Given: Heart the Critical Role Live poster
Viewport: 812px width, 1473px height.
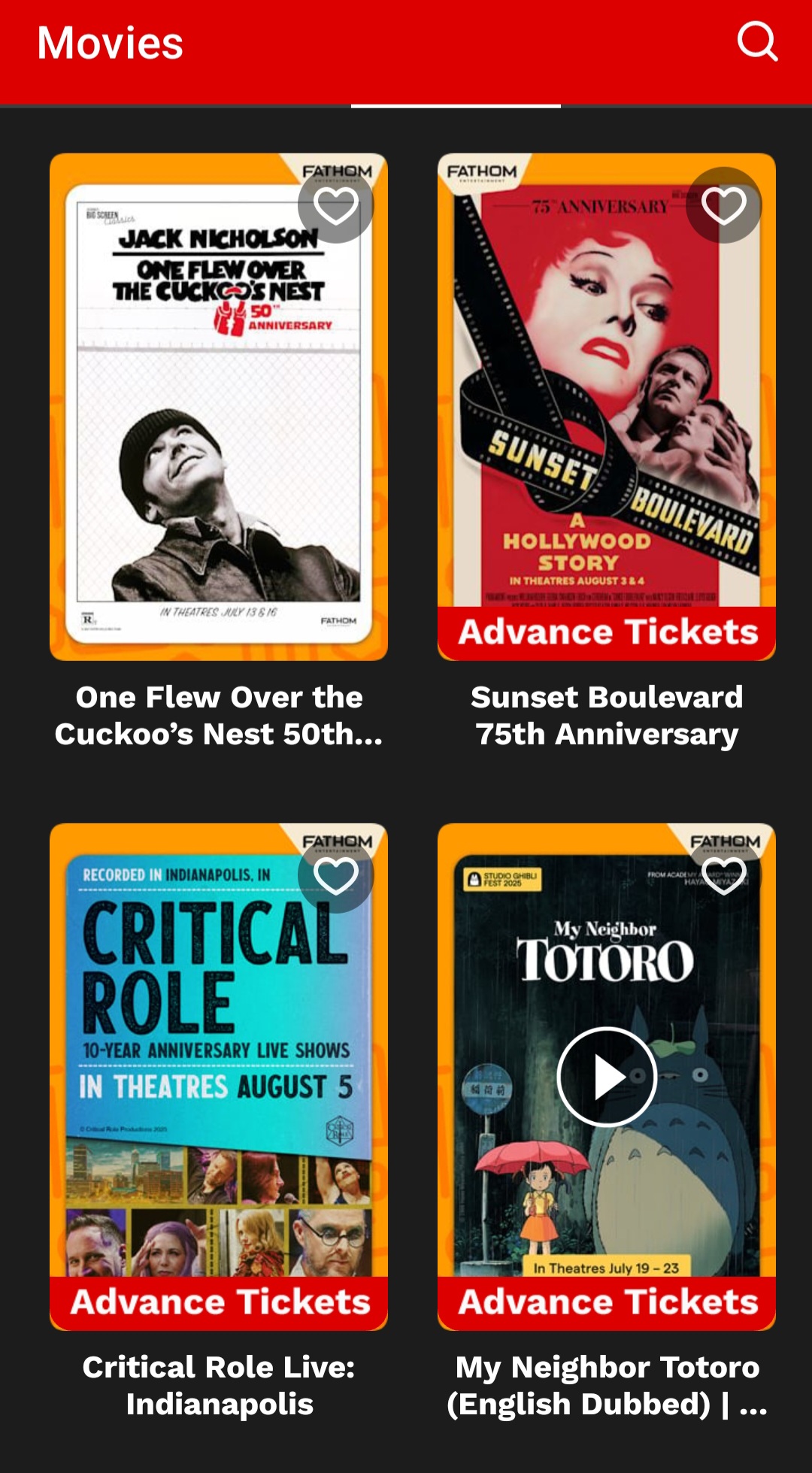Looking at the screenshot, I should (x=335, y=875).
